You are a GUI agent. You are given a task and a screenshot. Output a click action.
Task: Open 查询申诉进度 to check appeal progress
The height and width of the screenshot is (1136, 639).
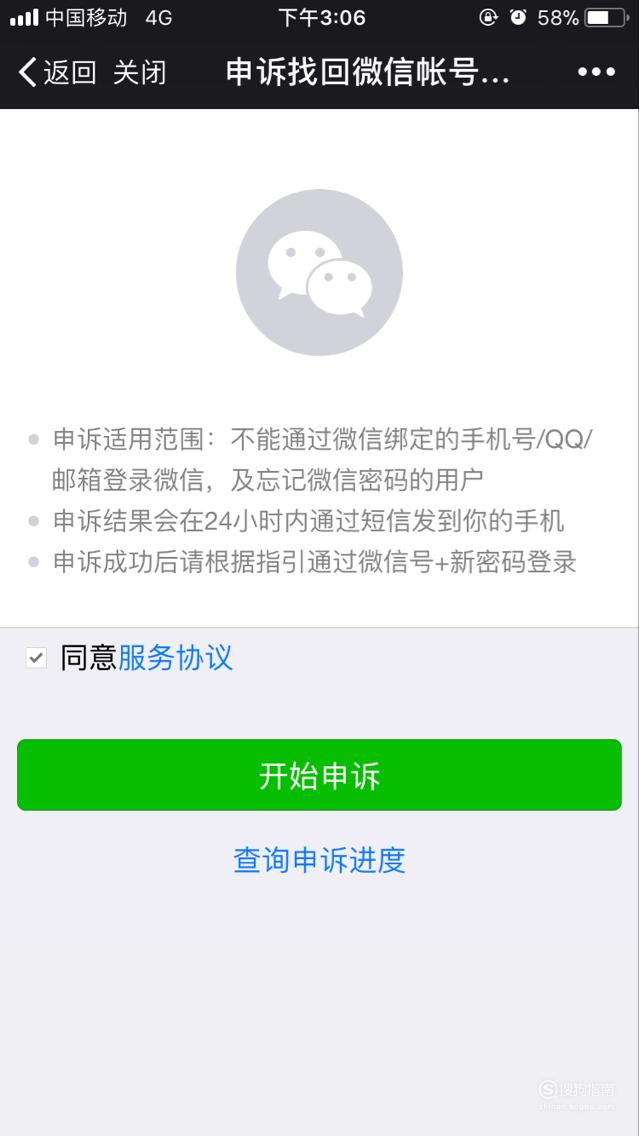point(320,860)
